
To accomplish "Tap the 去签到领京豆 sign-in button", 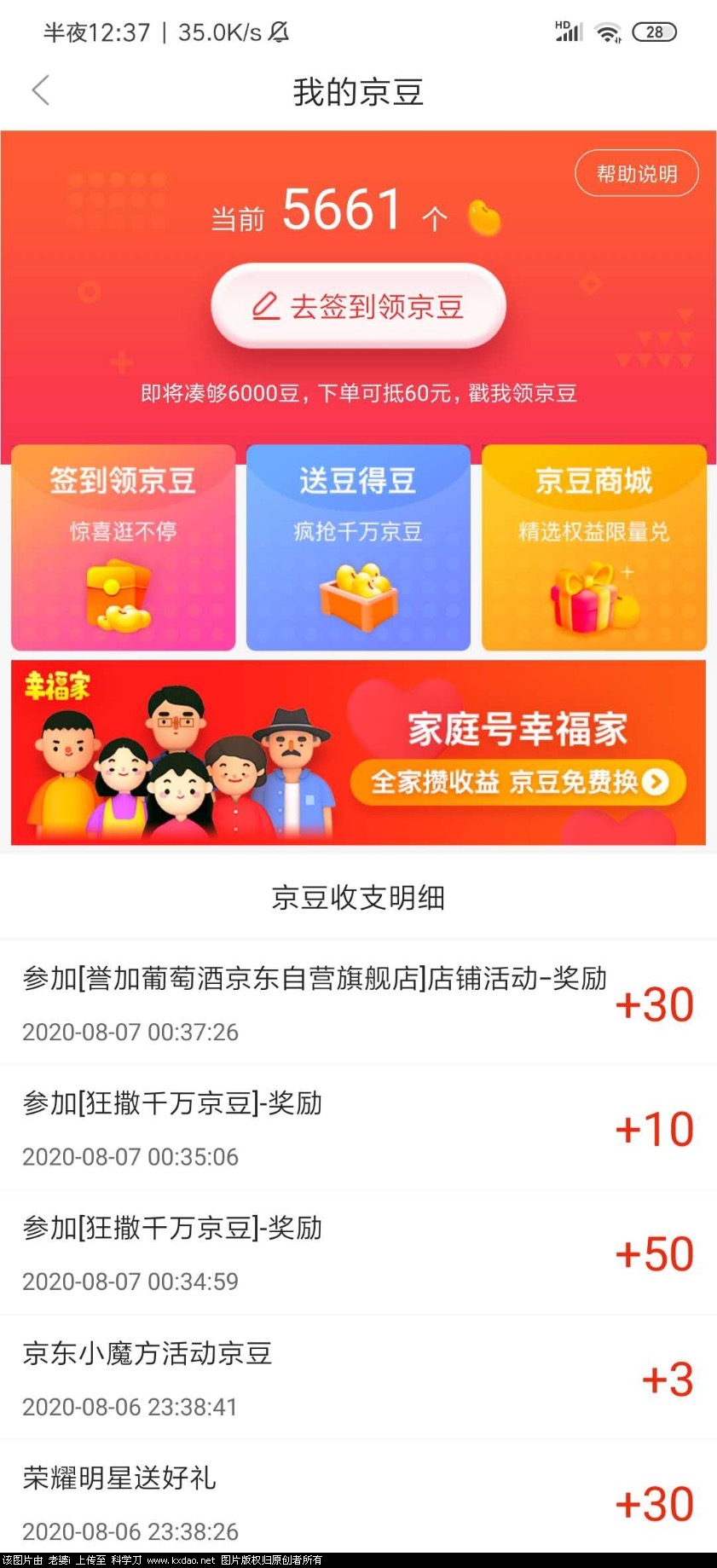I will (358, 306).
